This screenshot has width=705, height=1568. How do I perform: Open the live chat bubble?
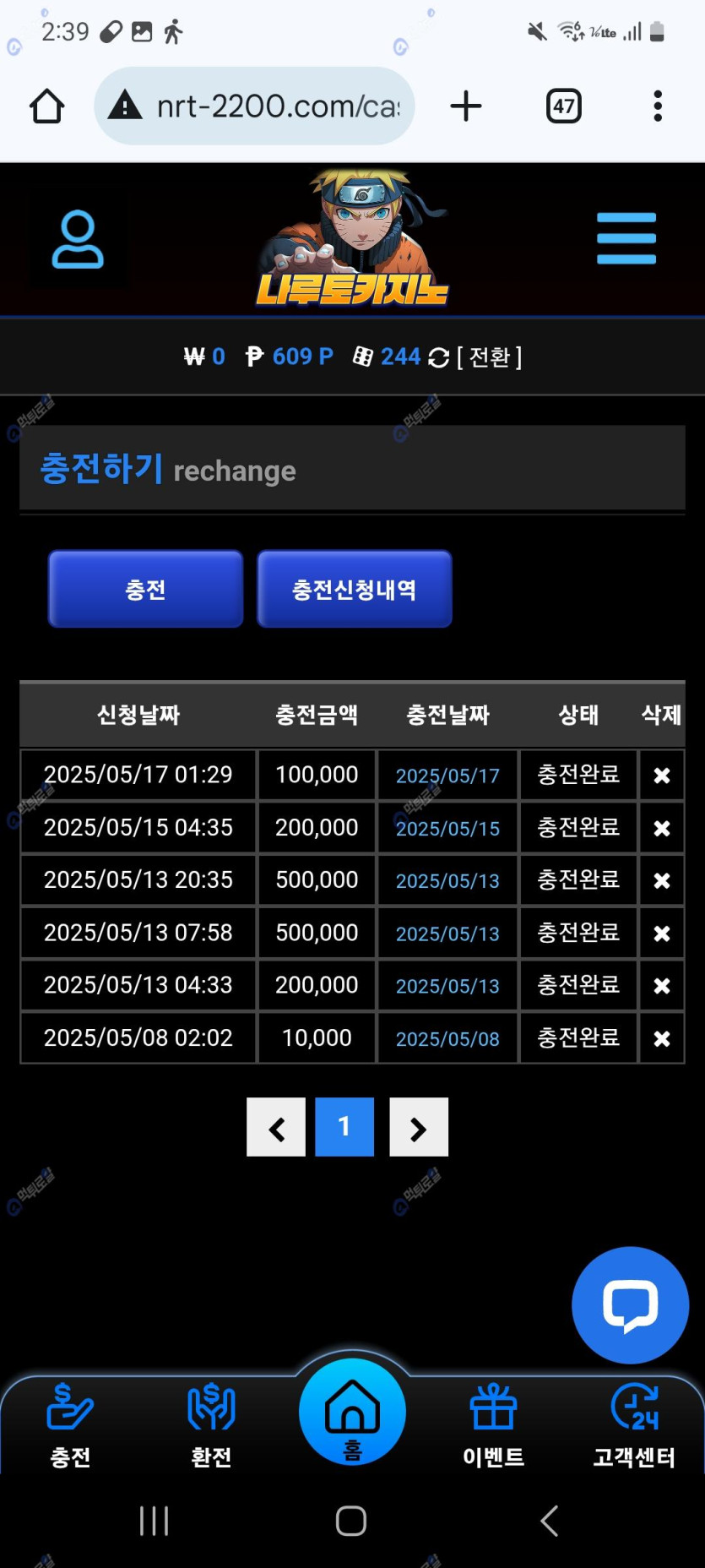[x=630, y=1305]
